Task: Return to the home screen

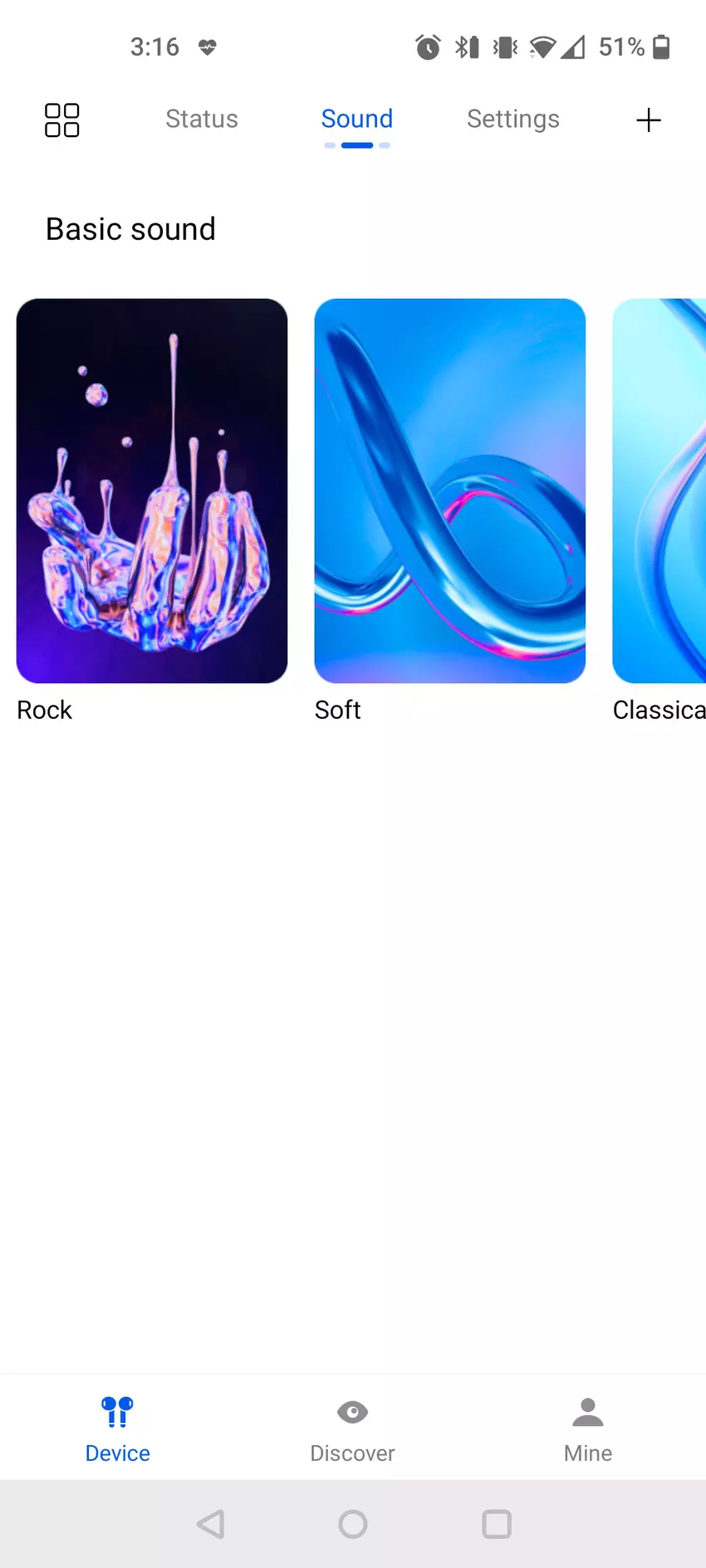Action: click(353, 1524)
